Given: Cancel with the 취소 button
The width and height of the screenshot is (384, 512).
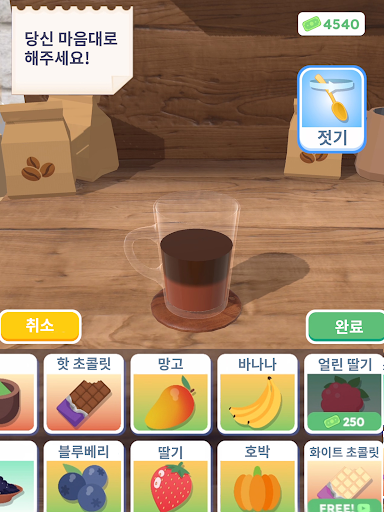Looking at the screenshot, I should point(41,326).
